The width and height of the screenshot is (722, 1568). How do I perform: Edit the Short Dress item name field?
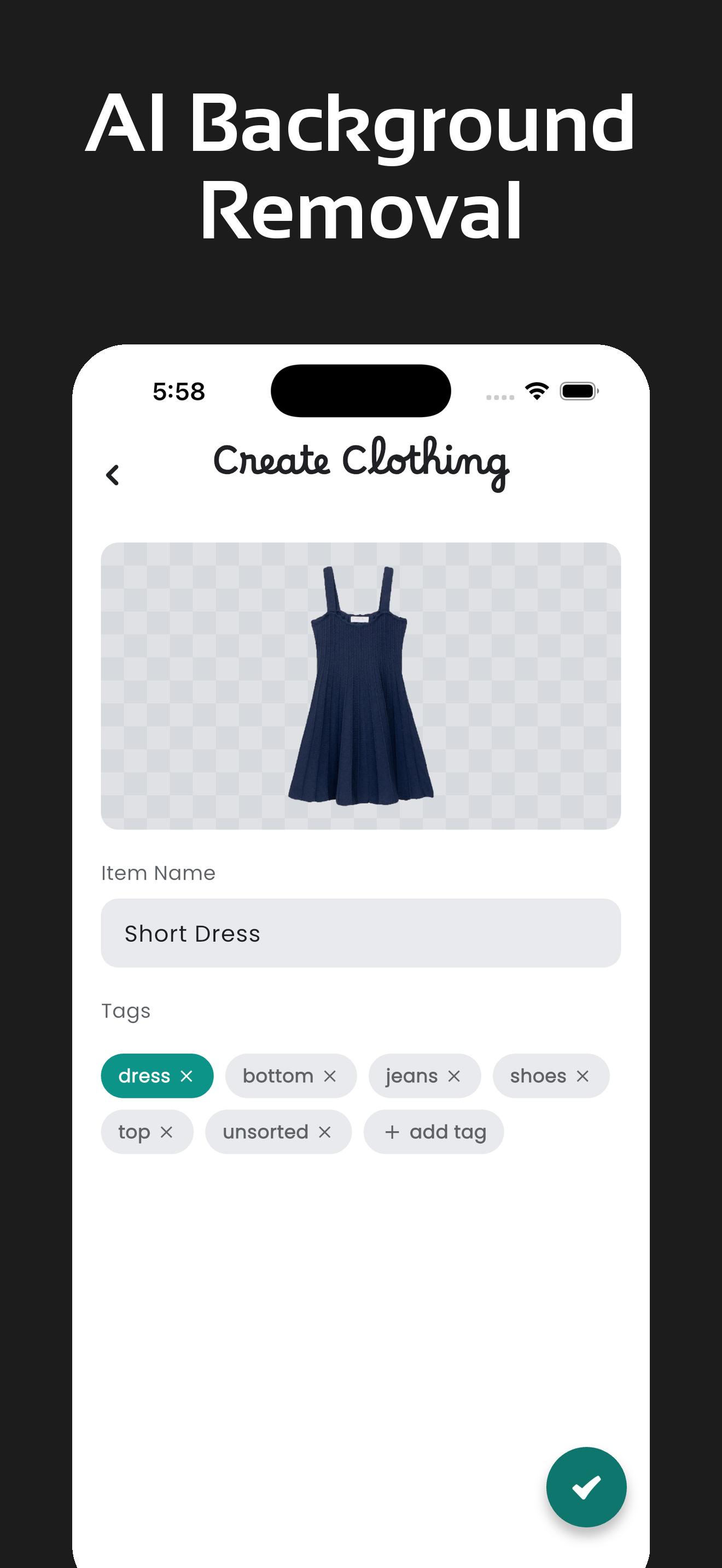coord(361,933)
